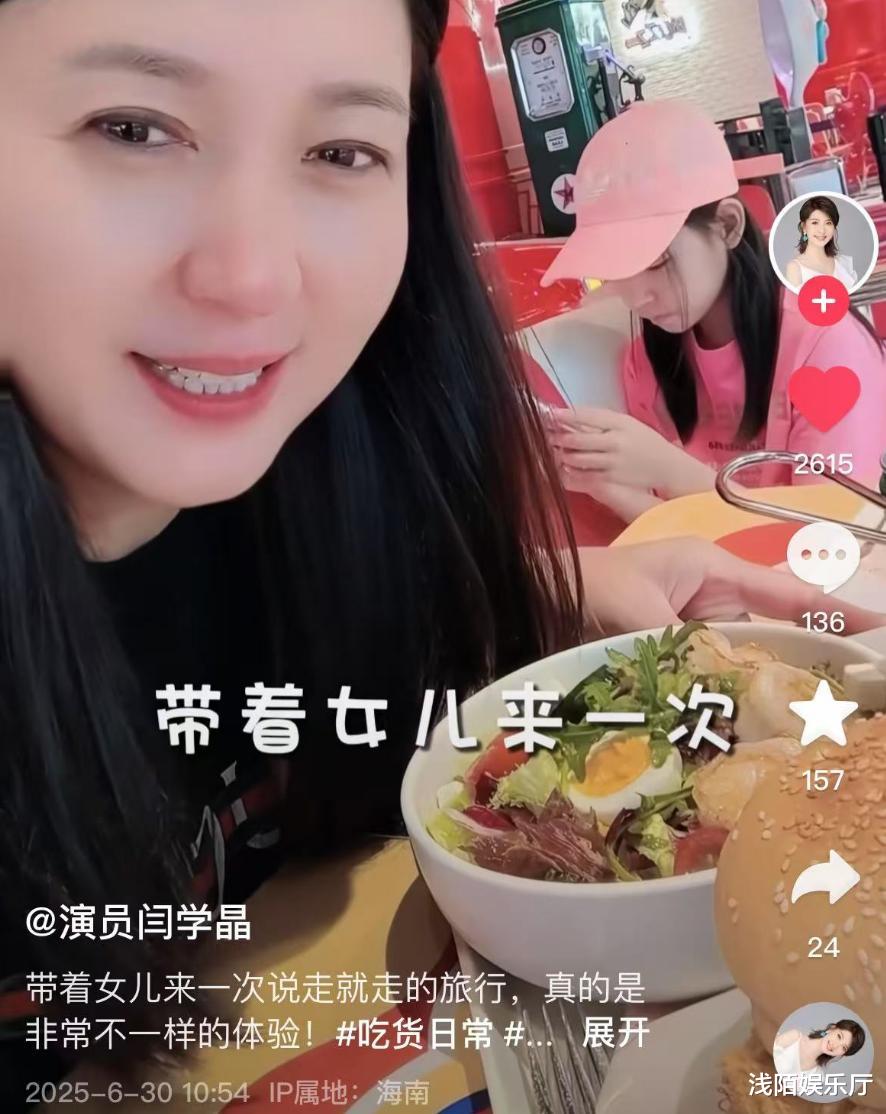Open the @演员闫学晶 username link
This screenshot has width=886, height=1114.
pyautogui.click(x=138, y=923)
